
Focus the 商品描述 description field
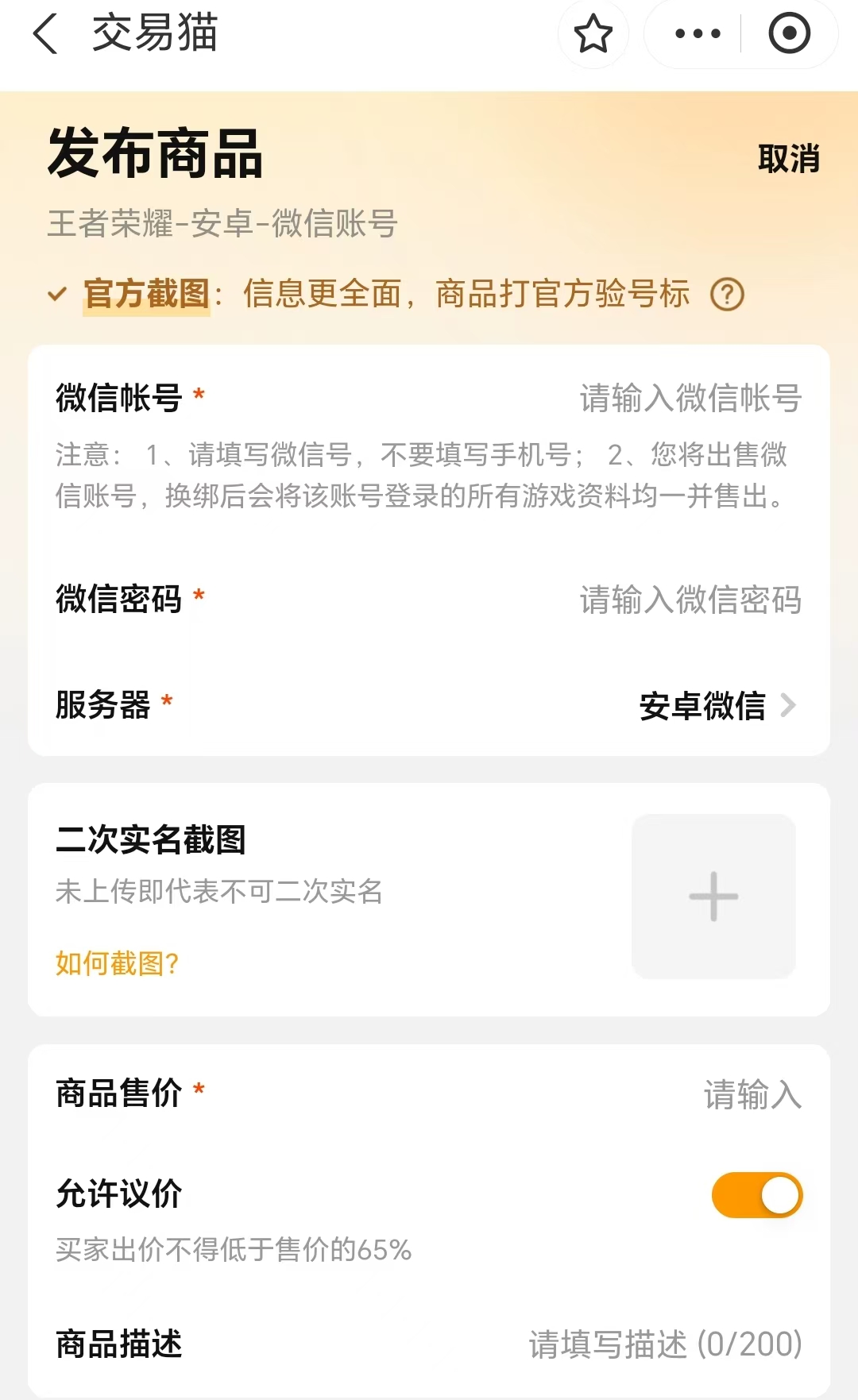point(665,1344)
